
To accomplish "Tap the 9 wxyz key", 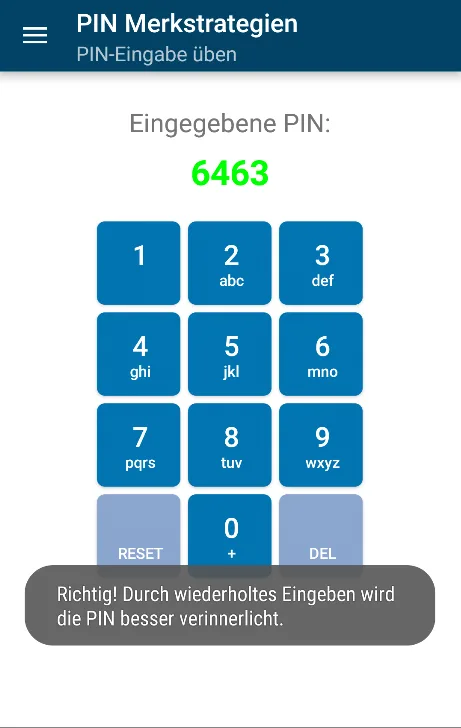I will 321,445.
